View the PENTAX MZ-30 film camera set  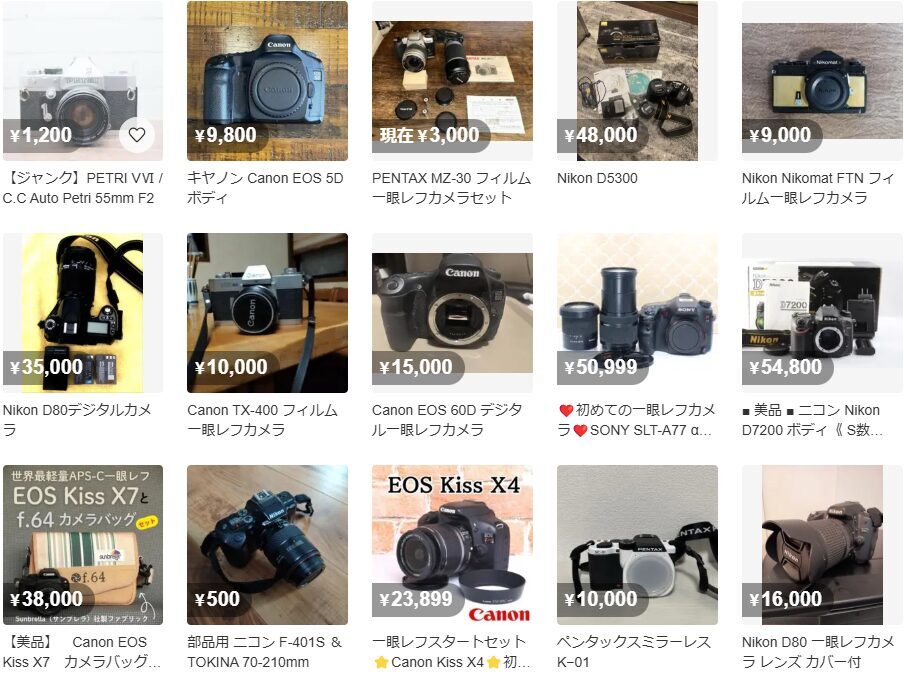click(x=452, y=80)
